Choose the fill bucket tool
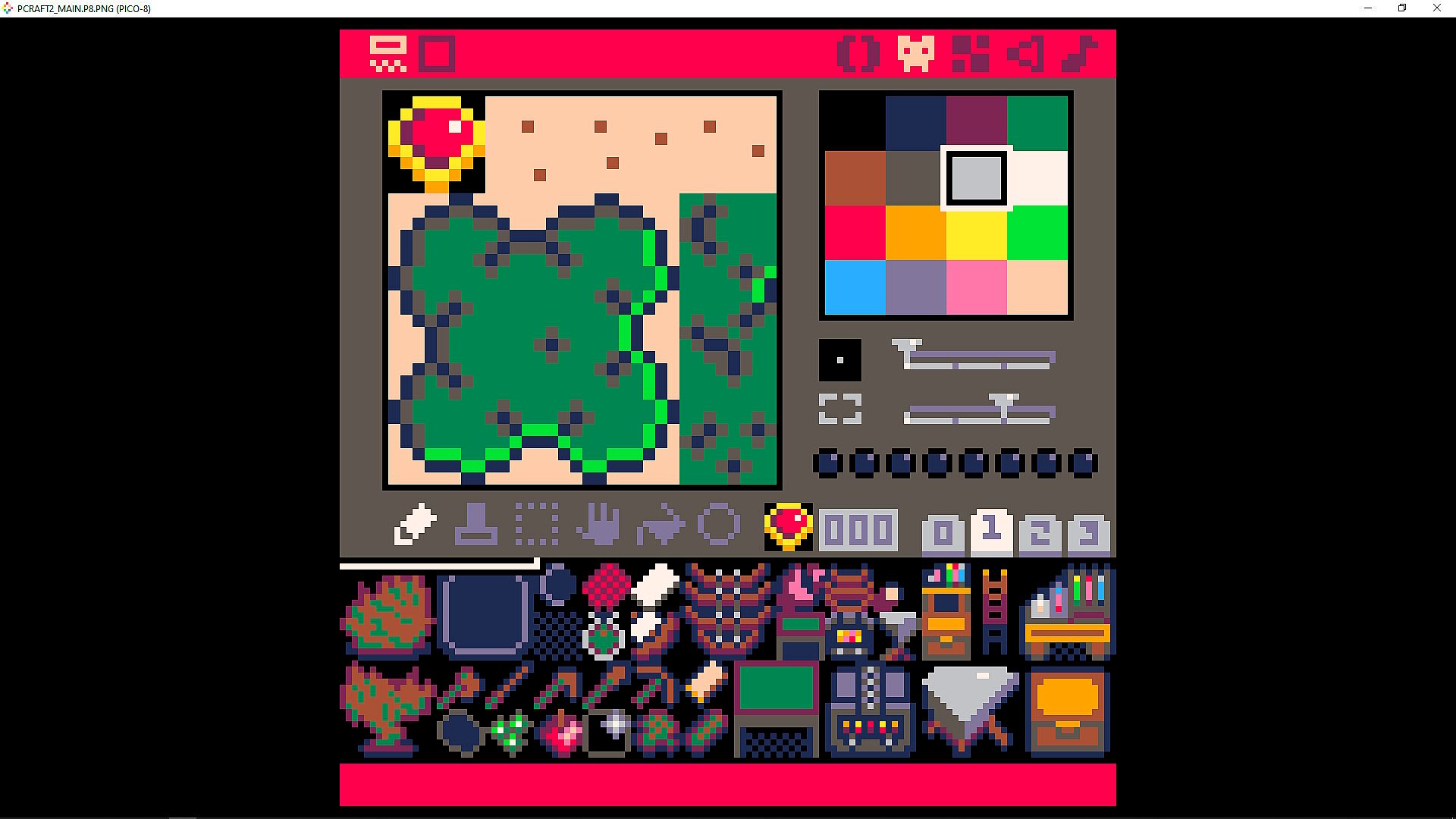Screen dimensions: 1456x819 pyautogui.click(x=659, y=525)
